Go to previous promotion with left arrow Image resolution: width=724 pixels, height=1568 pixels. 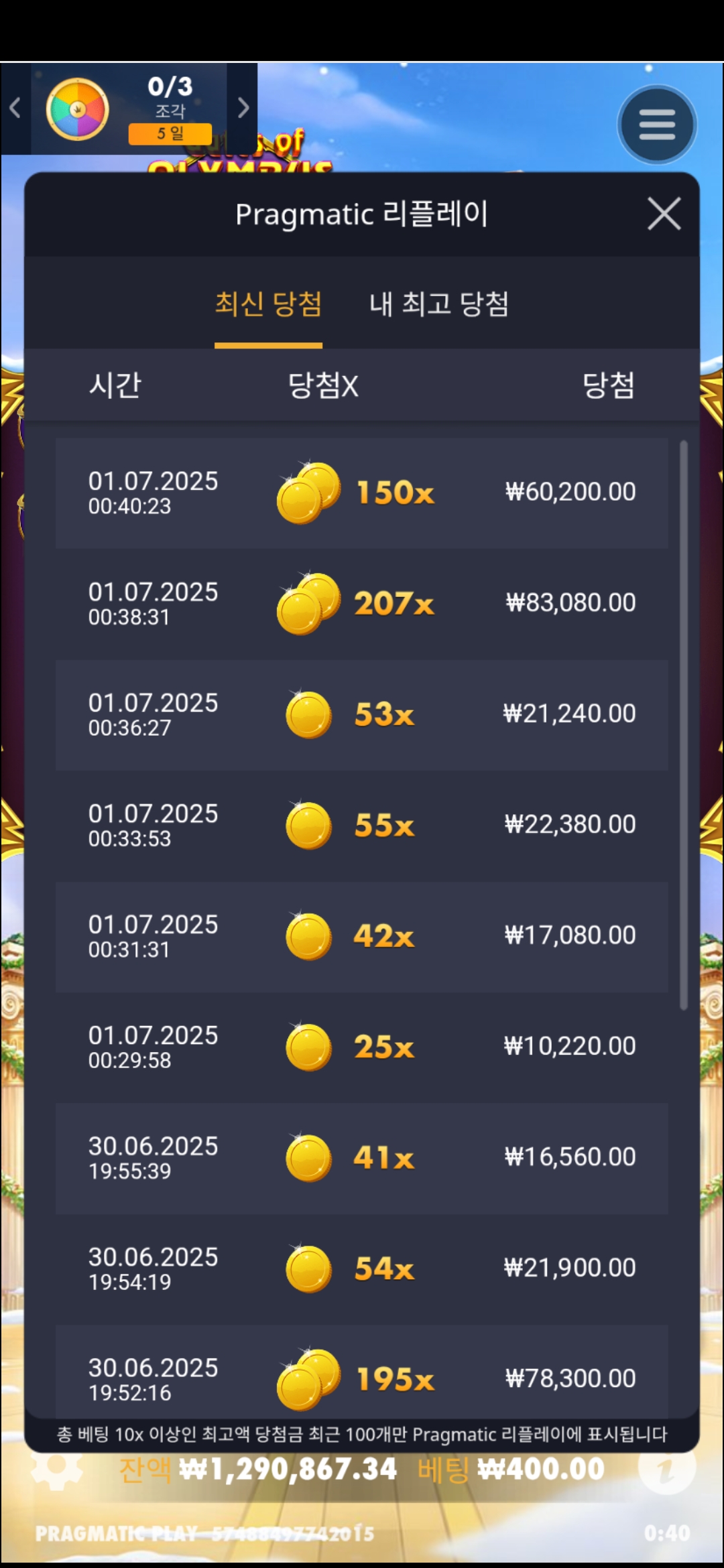(15, 108)
